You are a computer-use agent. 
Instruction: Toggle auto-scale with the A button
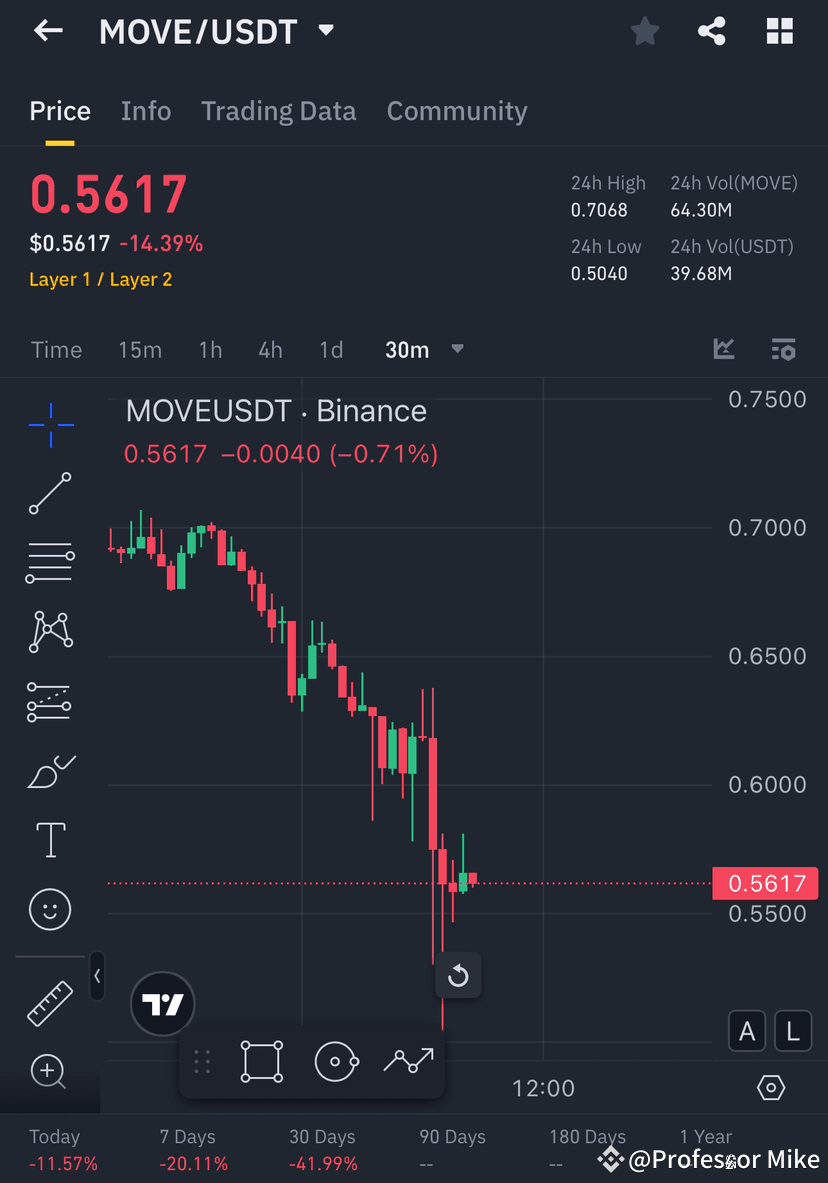[x=746, y=1031]
